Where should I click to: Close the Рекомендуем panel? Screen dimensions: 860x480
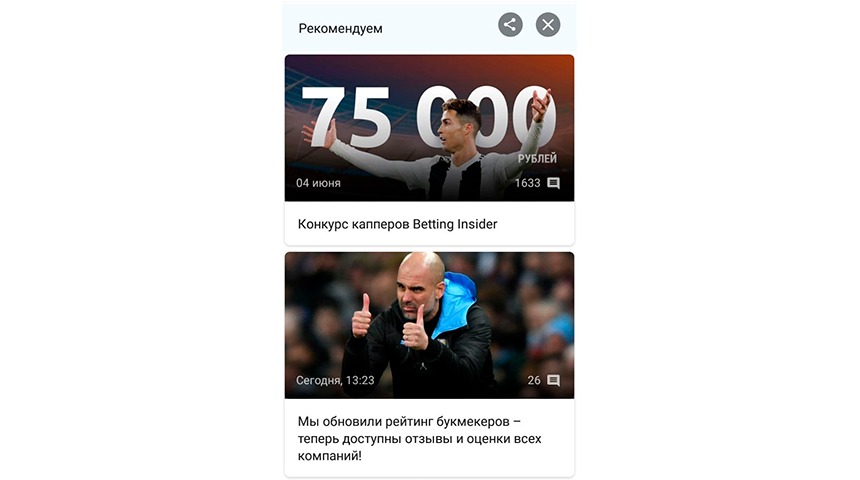point(547,25)
